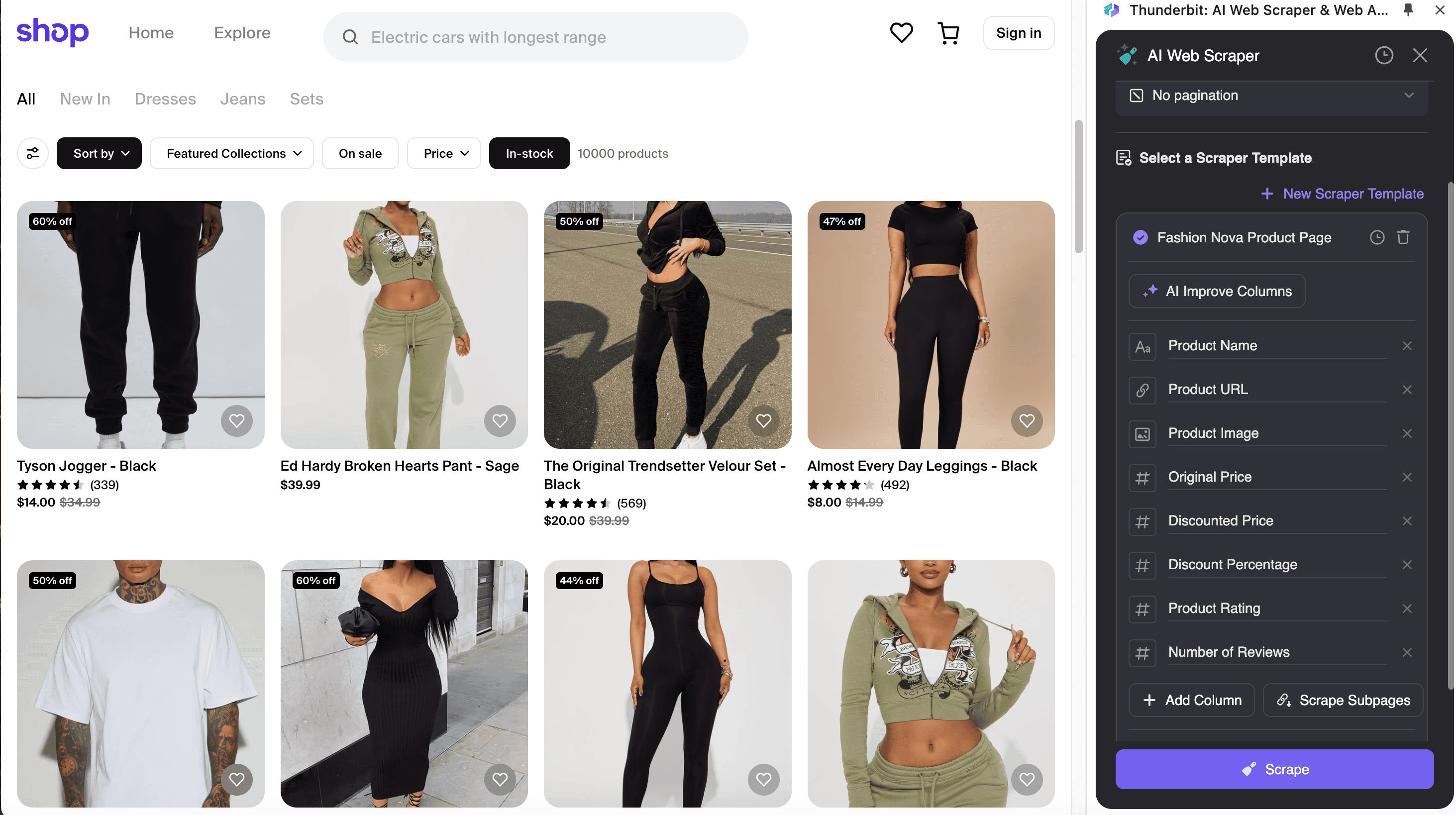
Task: Switch to the Jeans tab
Action: coord(242,99)
